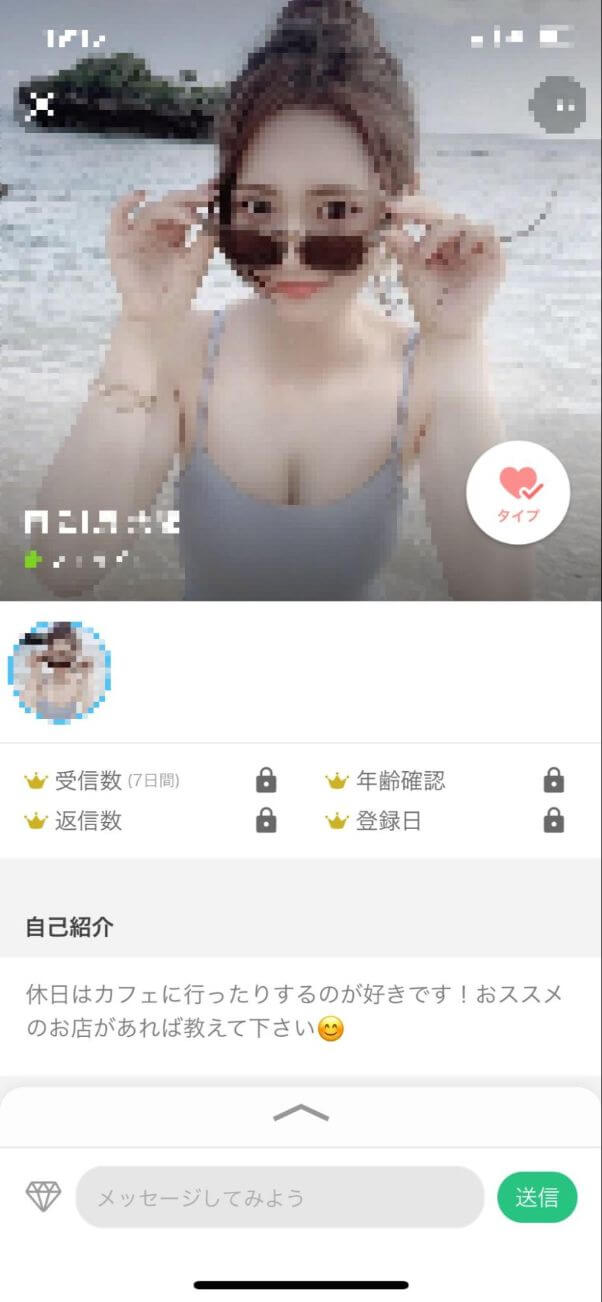
Task: Unlock the 返信数 lock icon
Action: coord(266,822)
